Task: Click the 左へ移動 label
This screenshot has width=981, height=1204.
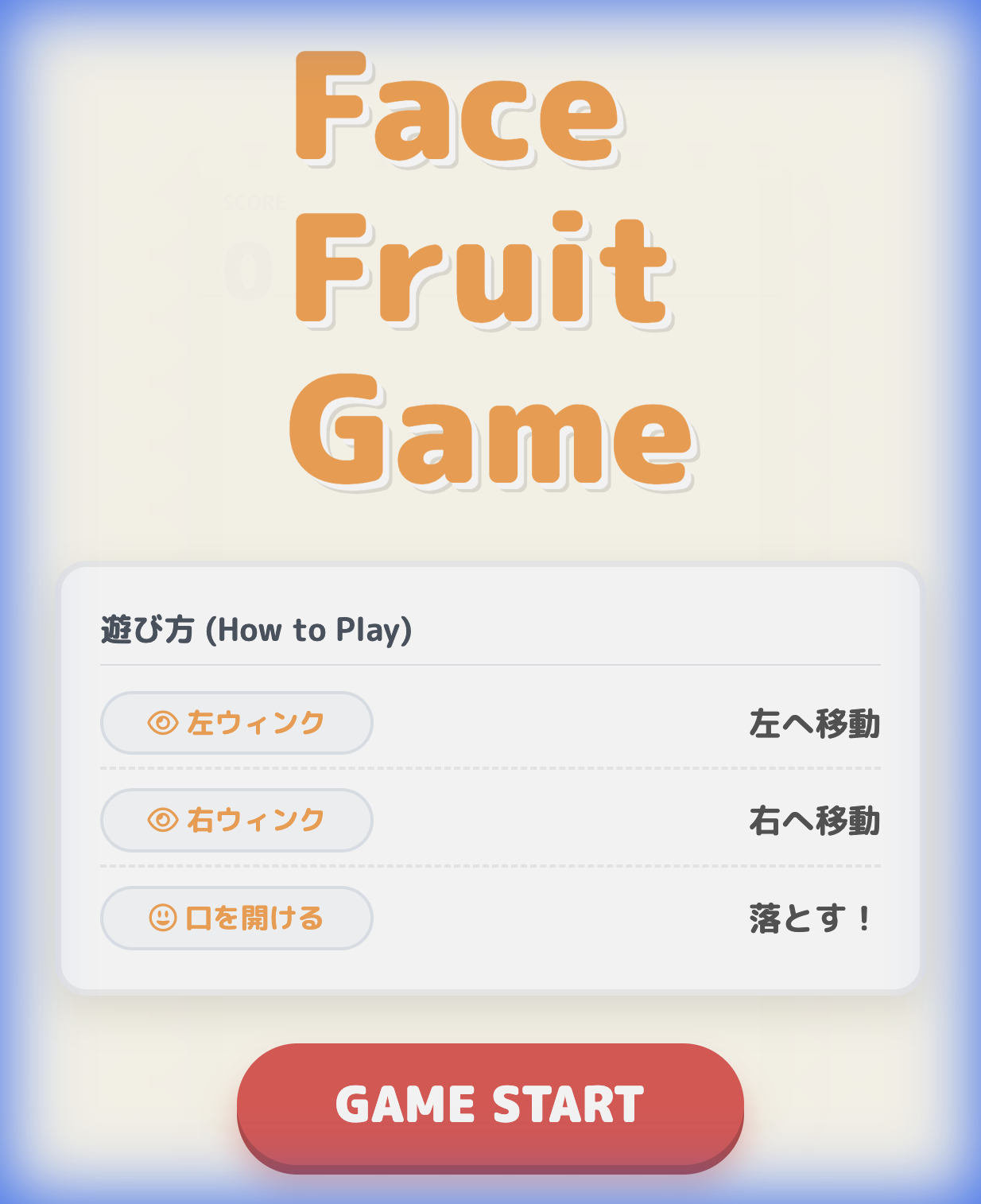Action: 815,722
